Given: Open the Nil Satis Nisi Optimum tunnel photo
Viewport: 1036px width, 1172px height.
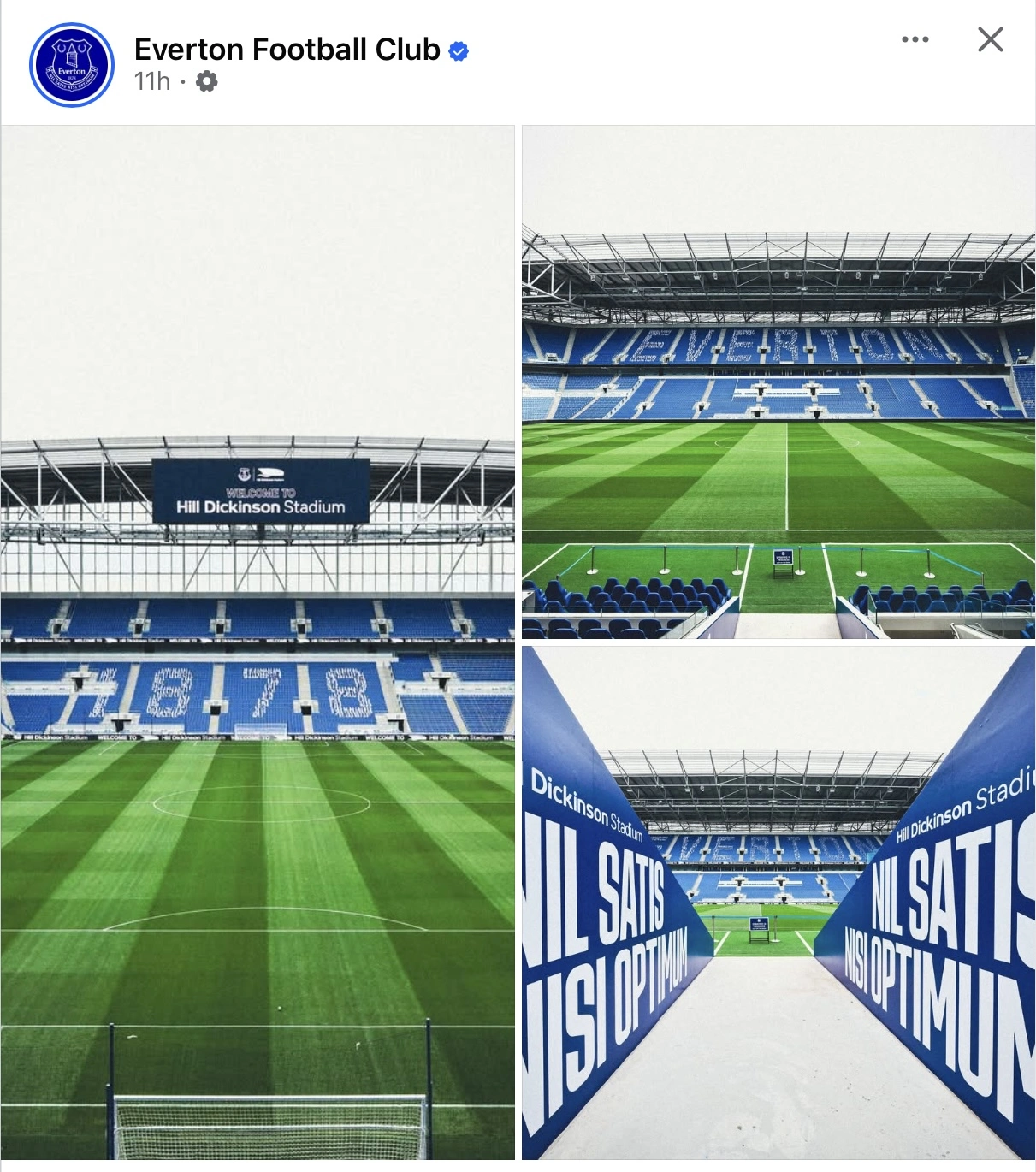Looking at the screenshot, I should [778, 903].
